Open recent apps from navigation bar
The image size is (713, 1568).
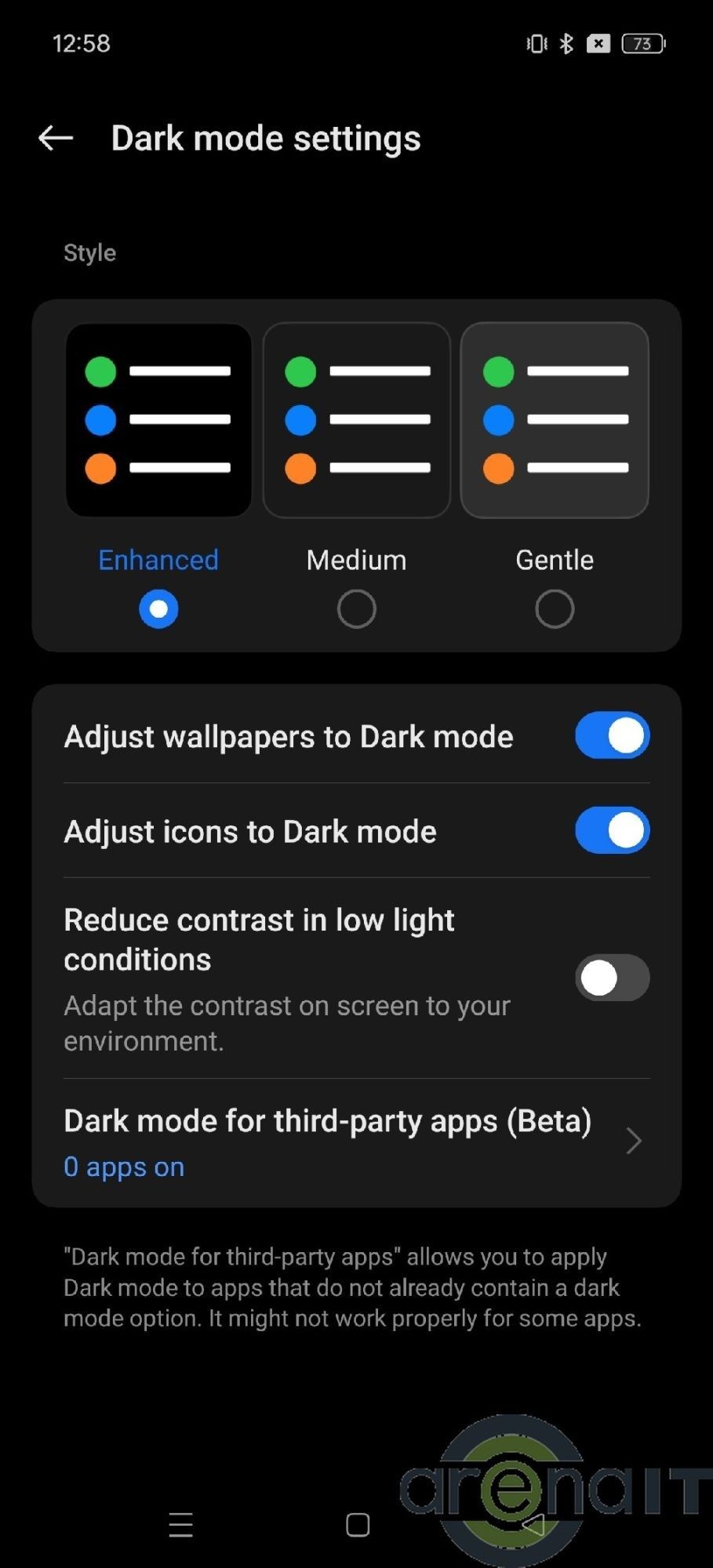(x=181, y=1525)
